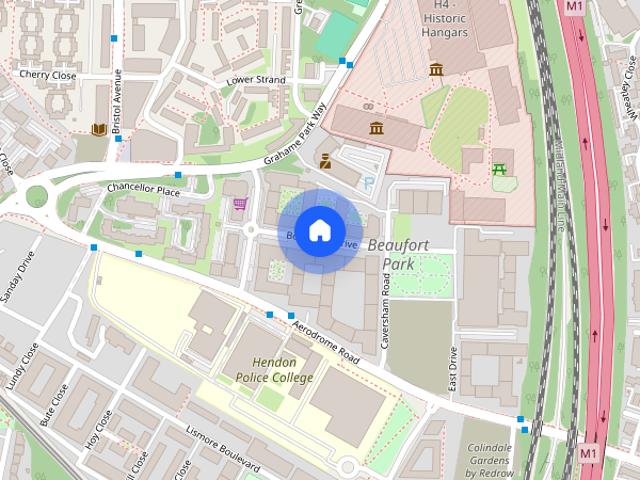
Task: Tap the home location marker
Action: point(319,231)
